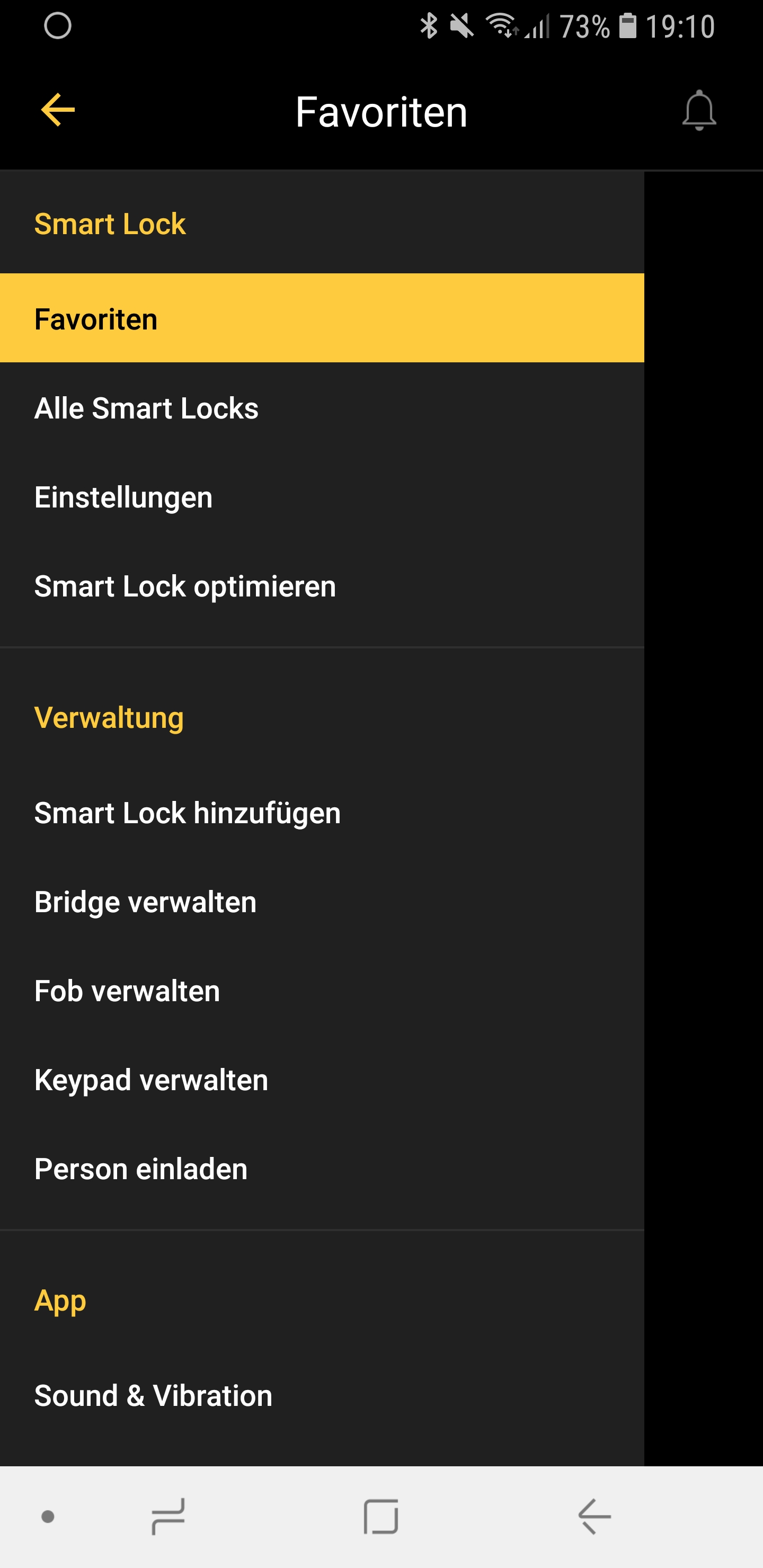The width and height of the screenshot is (763, 1568).
Task: Choose Smart Lock hinzufügen
Action: click(322, 813)
